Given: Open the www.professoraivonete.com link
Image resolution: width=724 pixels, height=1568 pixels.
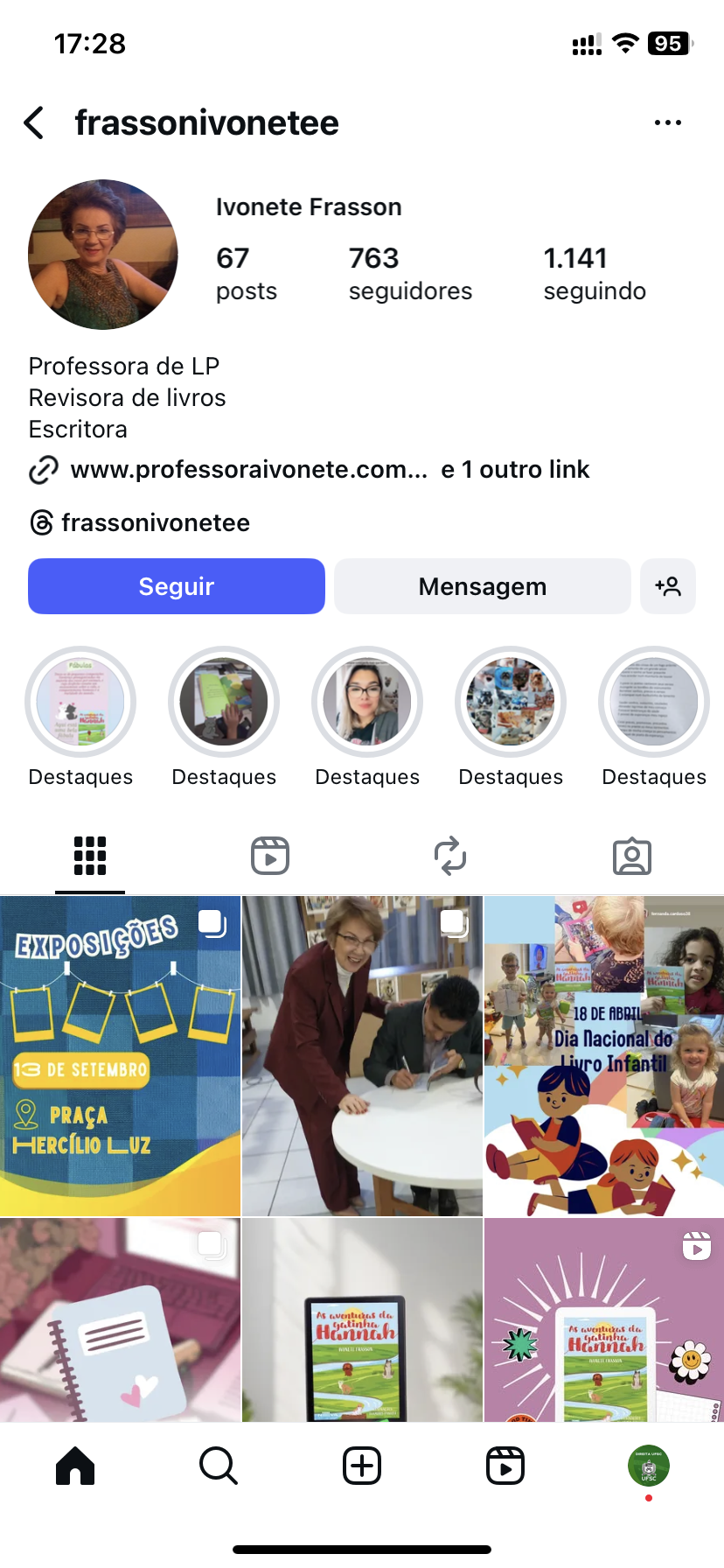Looking at the screenshot, I should (249, 470).
